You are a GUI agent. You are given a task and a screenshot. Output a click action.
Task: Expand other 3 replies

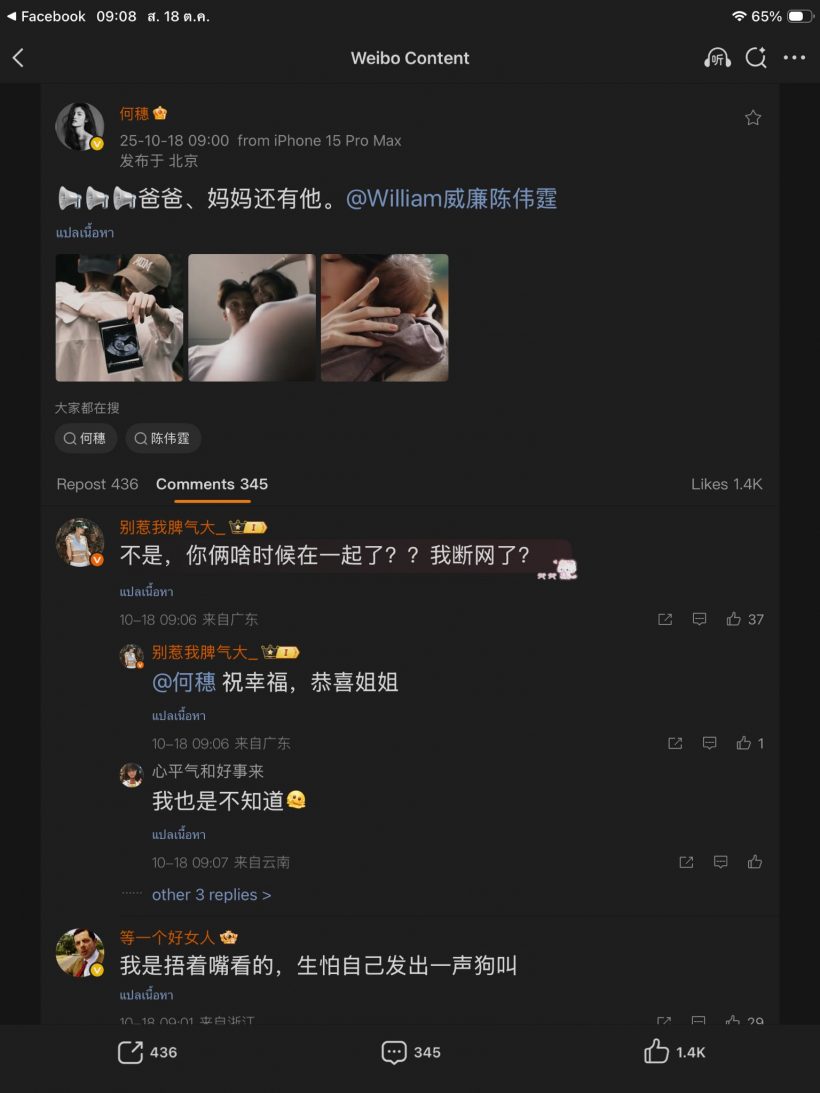click(211, 895)
